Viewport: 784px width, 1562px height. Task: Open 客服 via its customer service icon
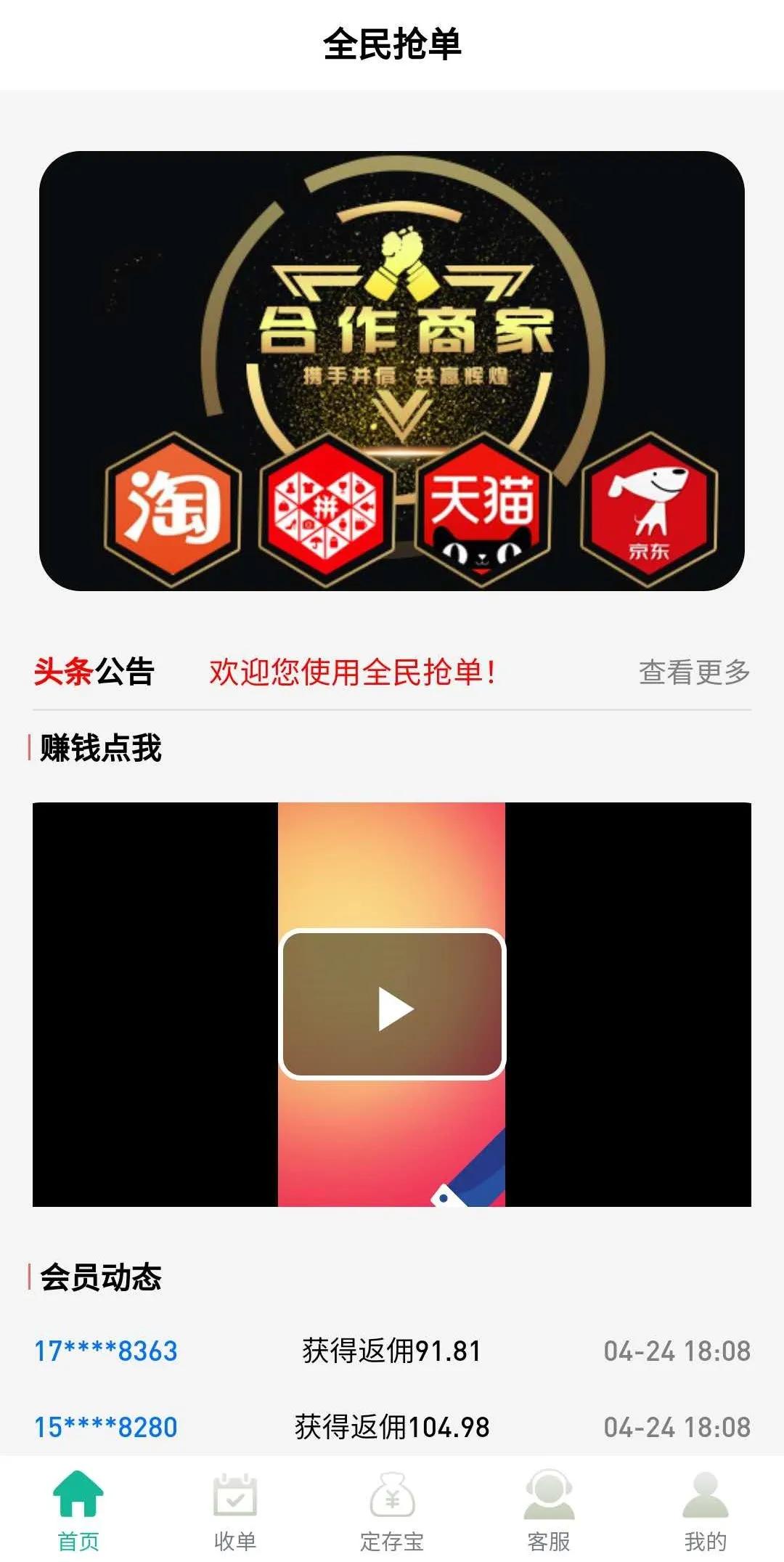click(549, 1496)
